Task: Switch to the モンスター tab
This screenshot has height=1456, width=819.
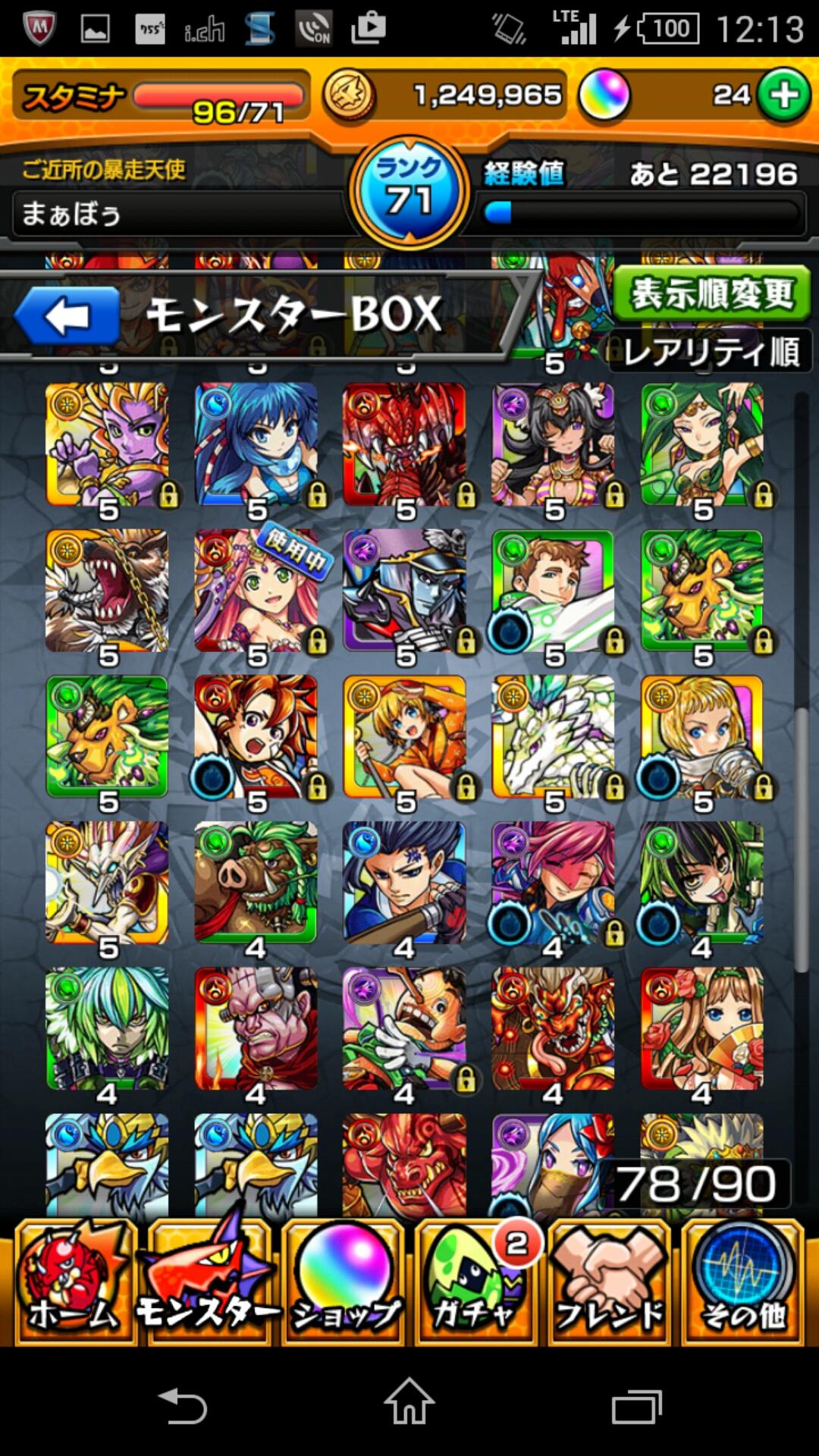Action: [208, 1283]
